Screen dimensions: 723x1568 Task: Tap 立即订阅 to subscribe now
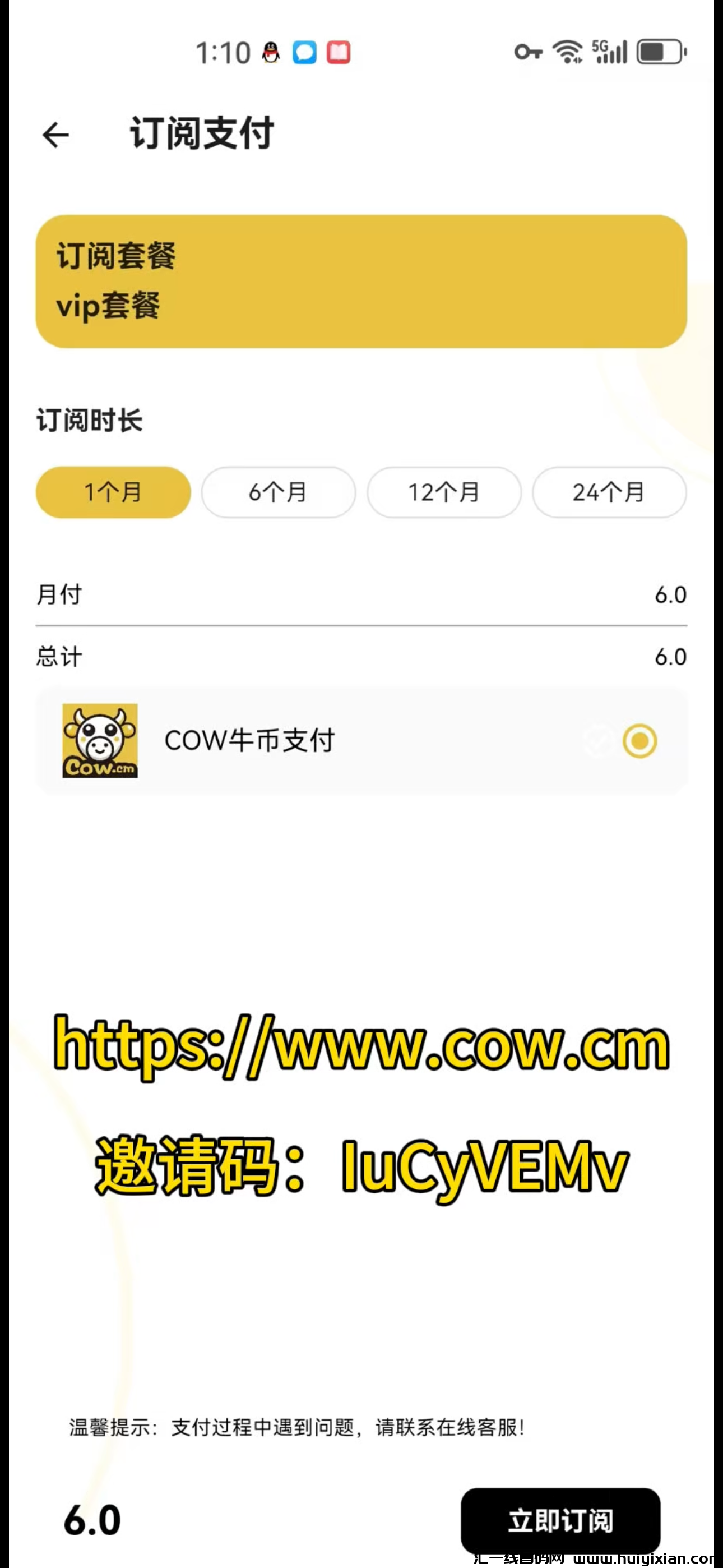pos(560,1520)
